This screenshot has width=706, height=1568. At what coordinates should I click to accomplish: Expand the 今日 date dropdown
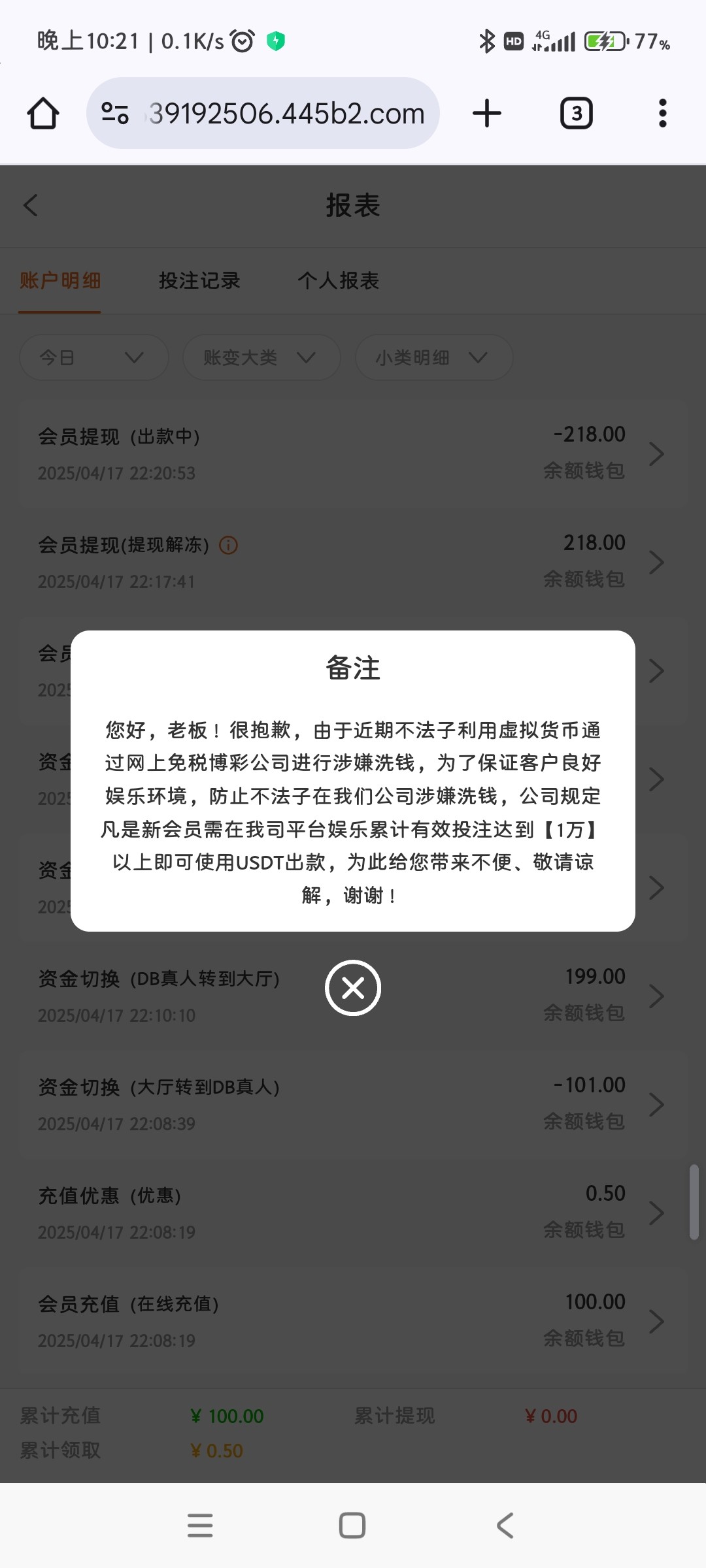tap(94, 357)
